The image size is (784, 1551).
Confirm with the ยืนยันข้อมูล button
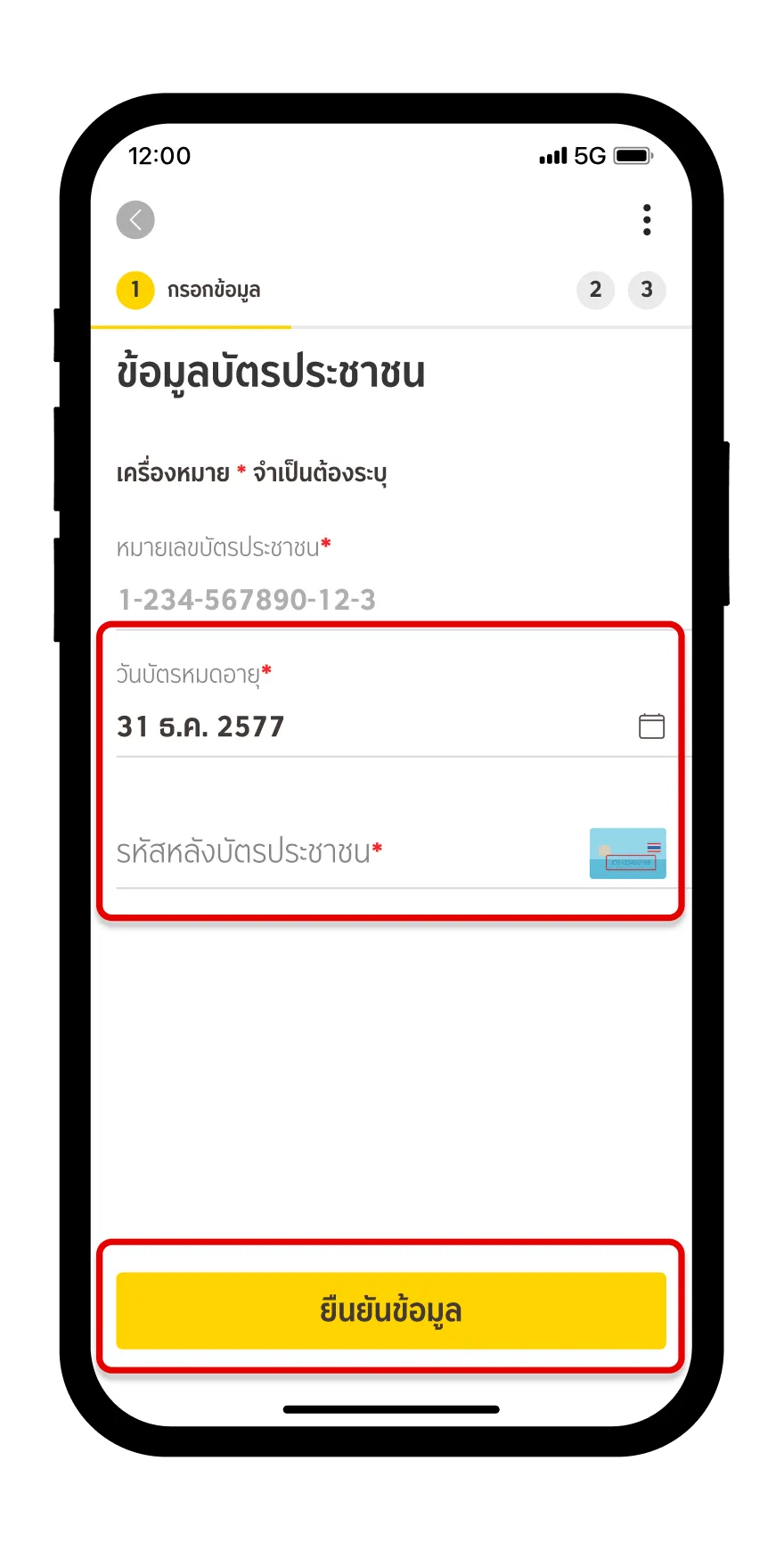391,1310
